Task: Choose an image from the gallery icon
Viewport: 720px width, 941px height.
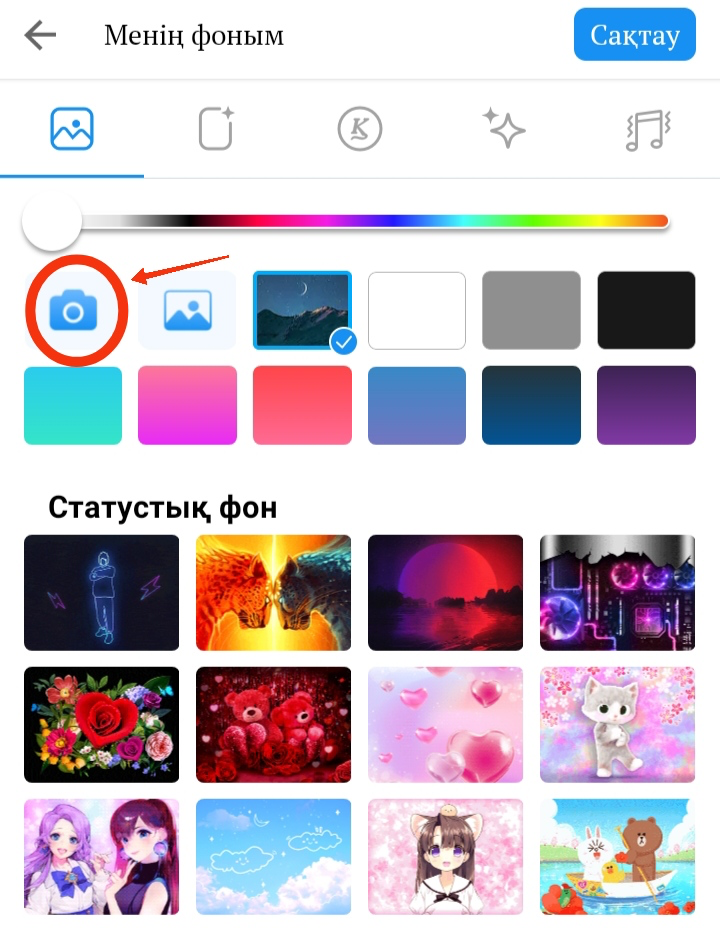Action: [x=187, y=311]
